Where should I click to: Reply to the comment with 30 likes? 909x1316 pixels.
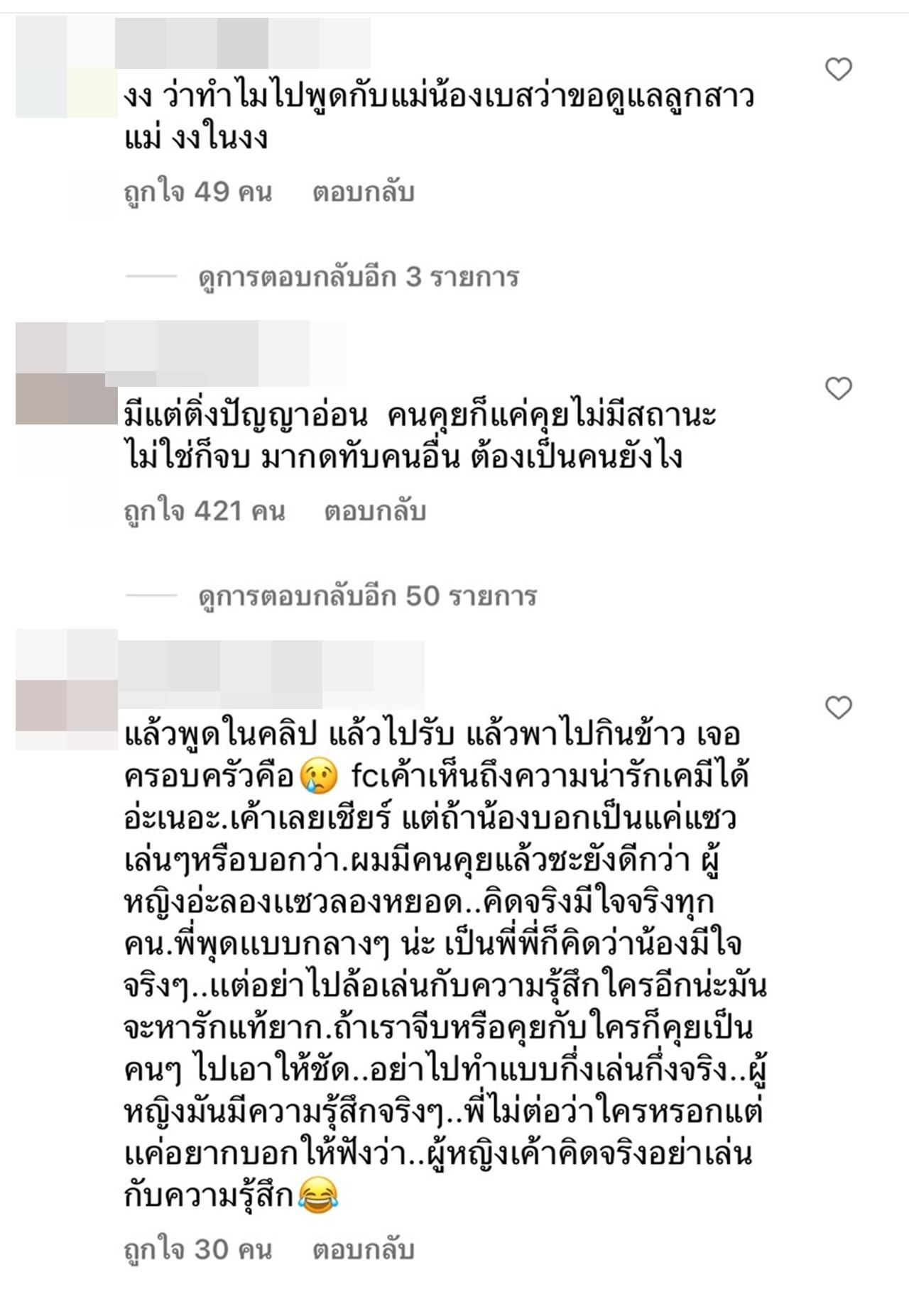click(x=363, y=1250)
